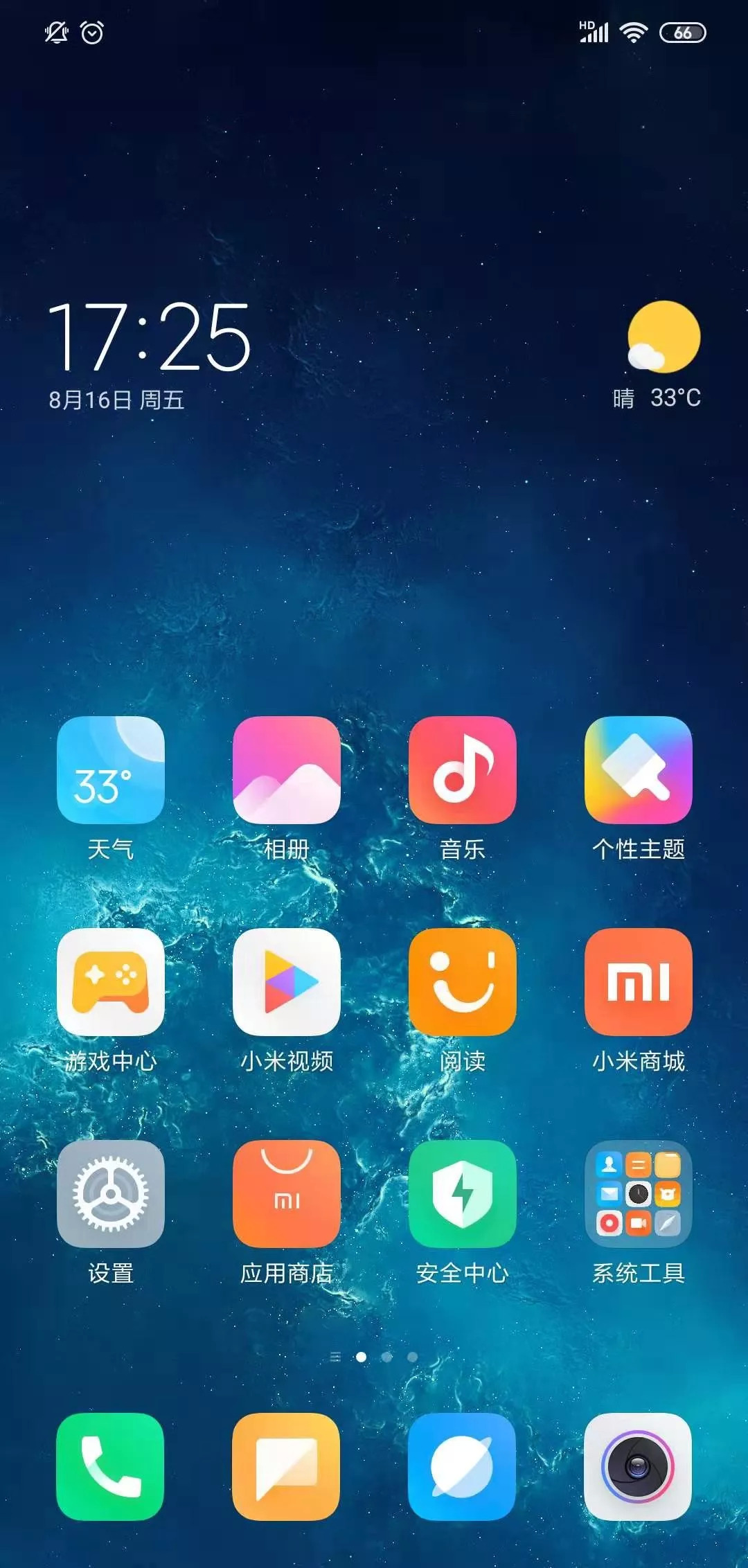Screen dimensions: 748x1568
Task: Launch 安全中心 security center
Action: pos(463,1194)
